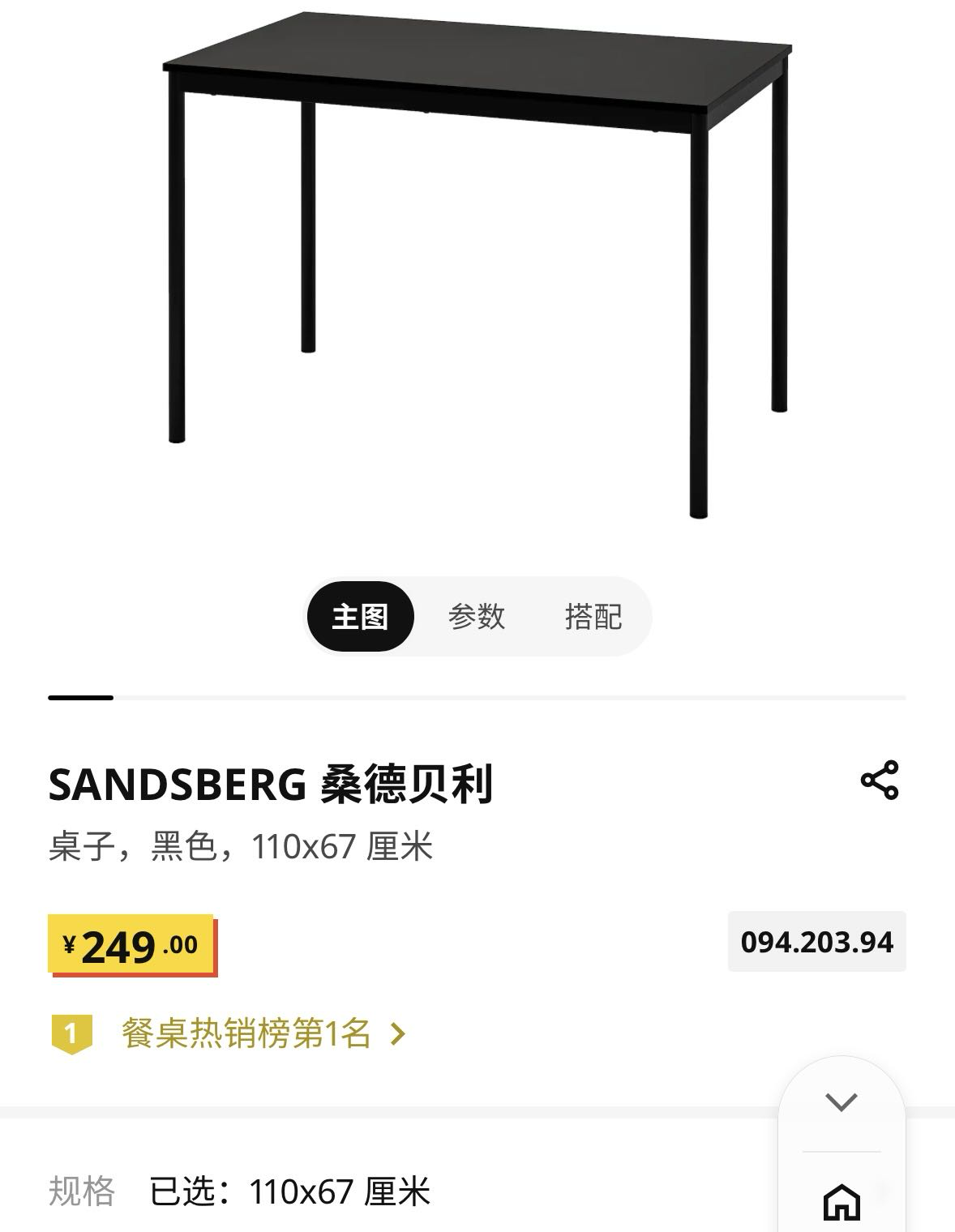The image size is (955, 1232).
Task: Click the black SANDSBERG table product image
Action: (x=477, y=267)
